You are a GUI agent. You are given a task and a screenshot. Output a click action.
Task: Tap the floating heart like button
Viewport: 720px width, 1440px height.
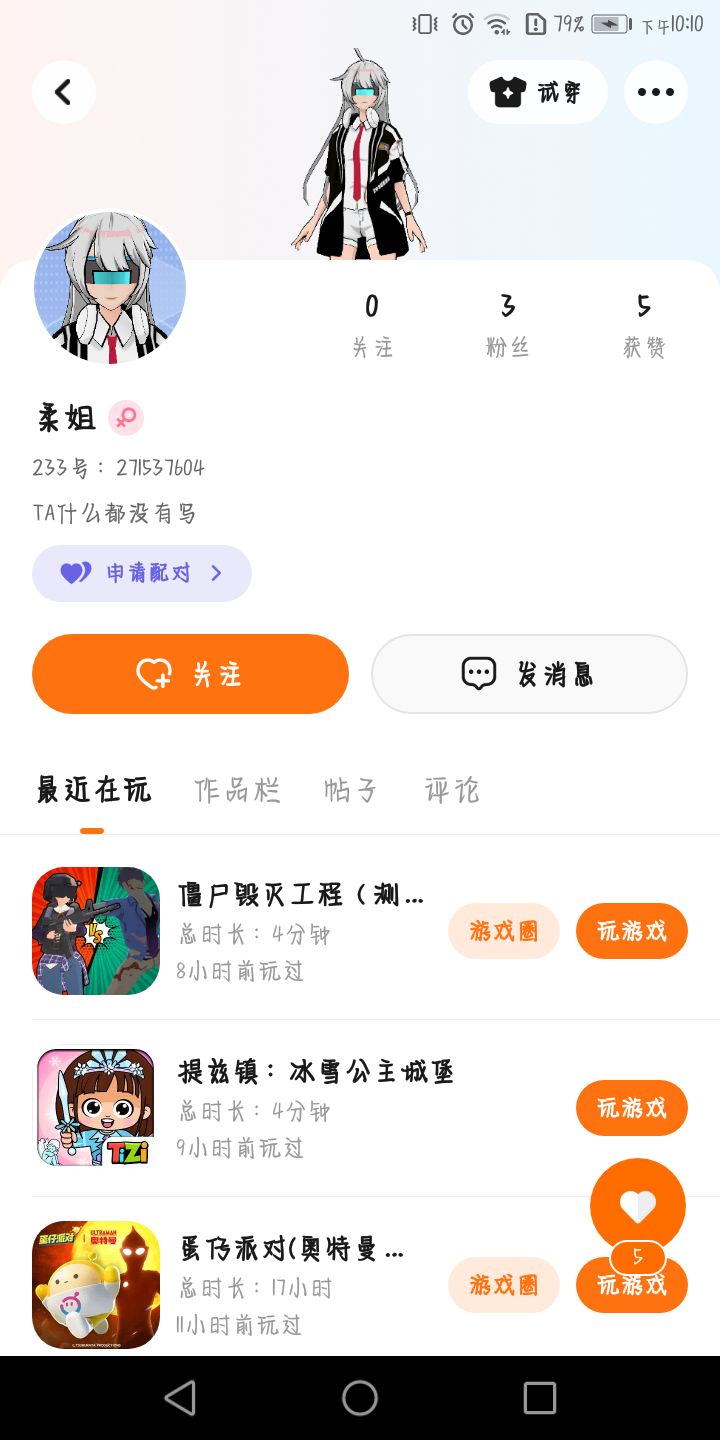click(x=637, y=1205)
